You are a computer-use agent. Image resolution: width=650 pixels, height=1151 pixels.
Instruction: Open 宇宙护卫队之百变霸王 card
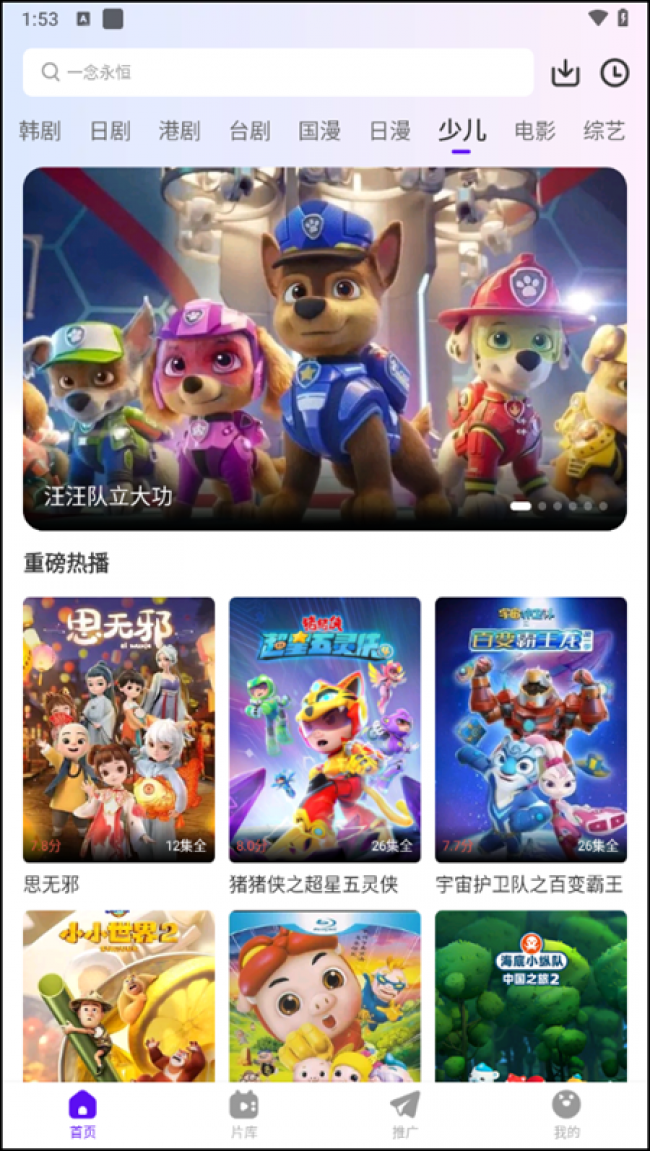[531, 730]
